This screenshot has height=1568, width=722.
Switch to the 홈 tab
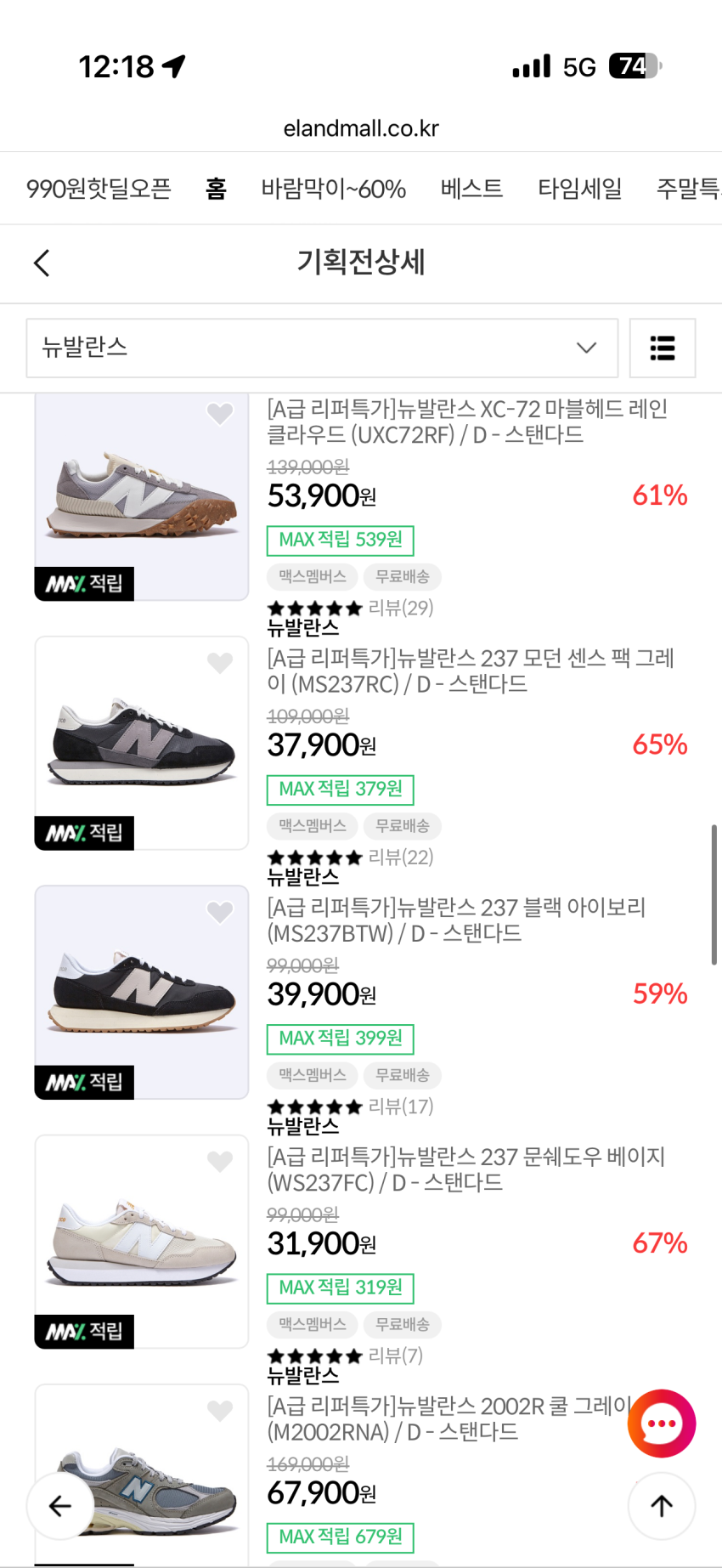pos(216,189)
